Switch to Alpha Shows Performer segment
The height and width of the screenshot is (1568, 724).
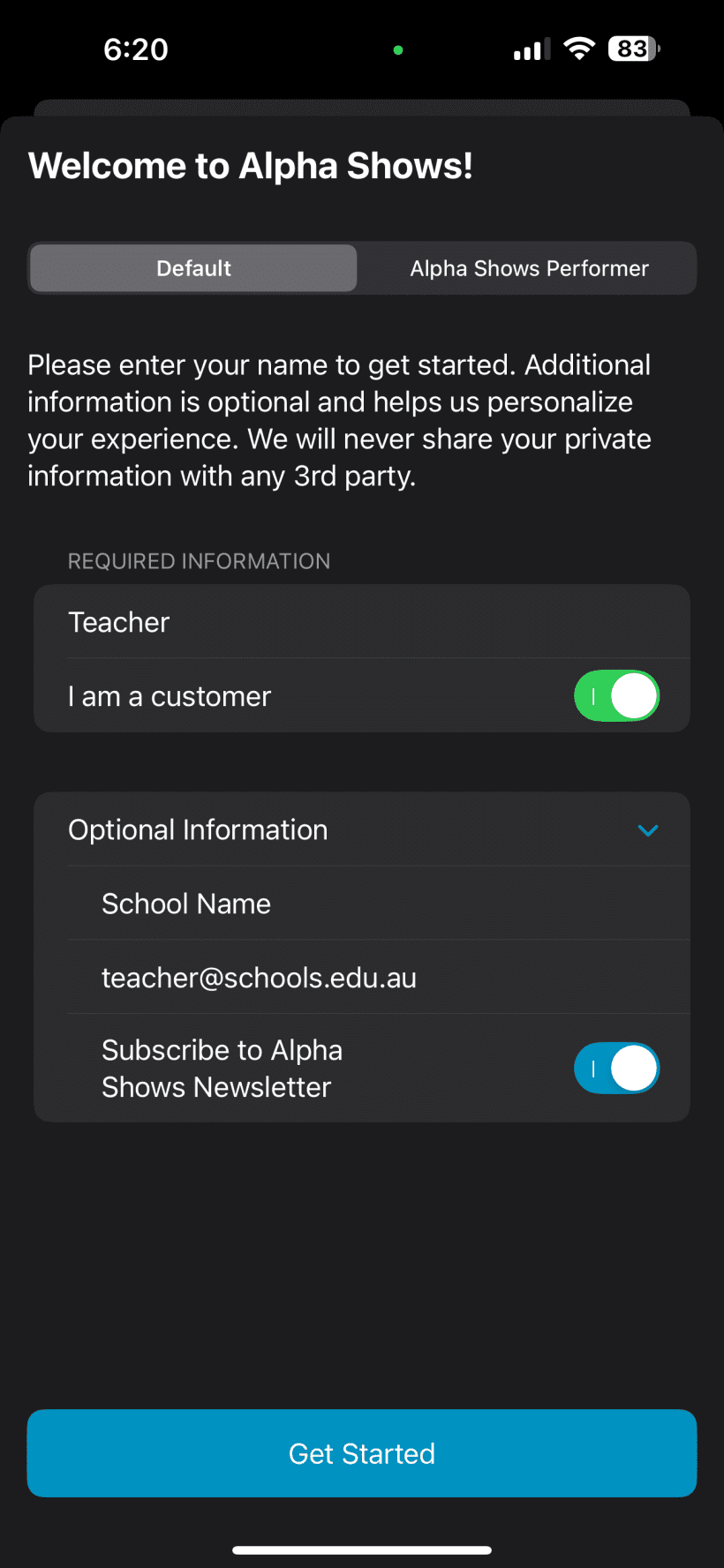[529, 268]
